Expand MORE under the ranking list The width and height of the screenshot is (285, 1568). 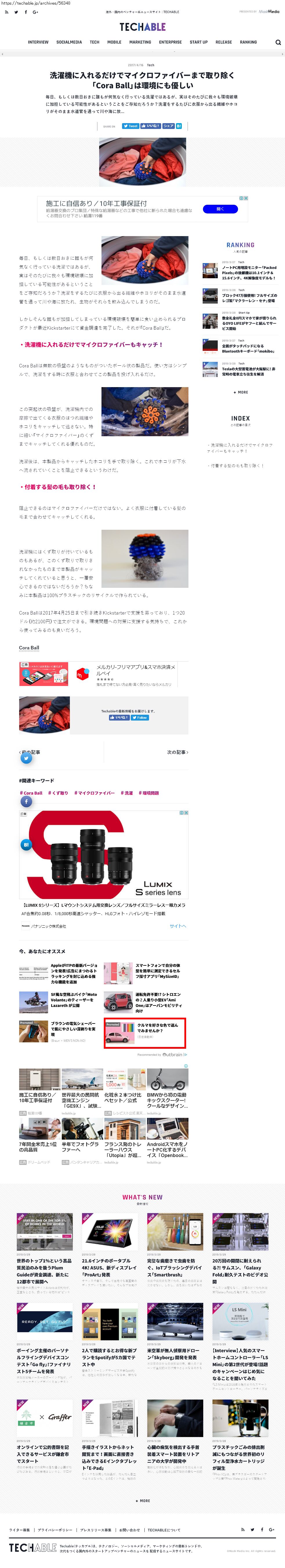click(241, 393)
